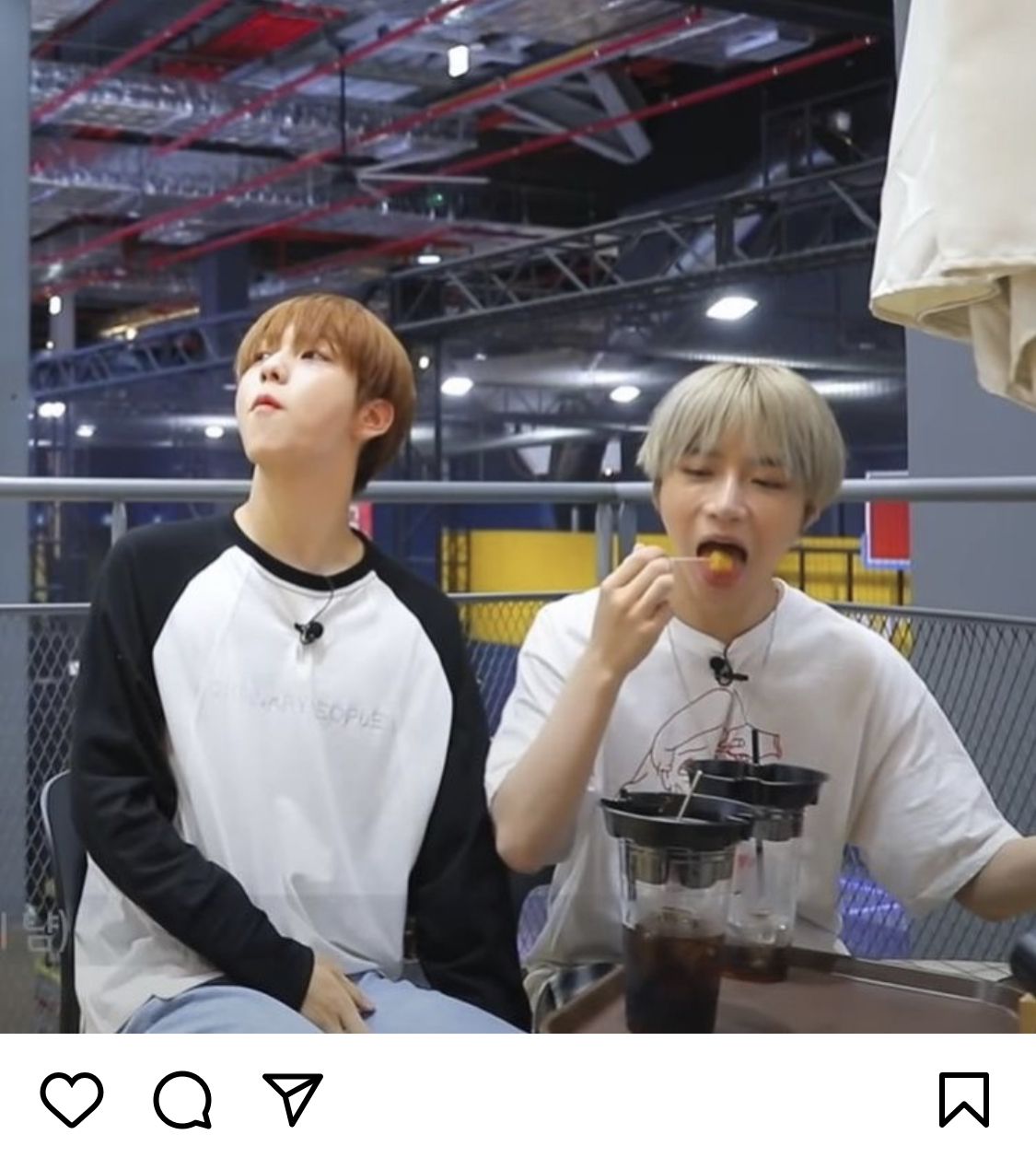This screenshot has width=1036, height=1158.
Task: Save this post with the bookmark icon
Action: (x=963, y=1099)
